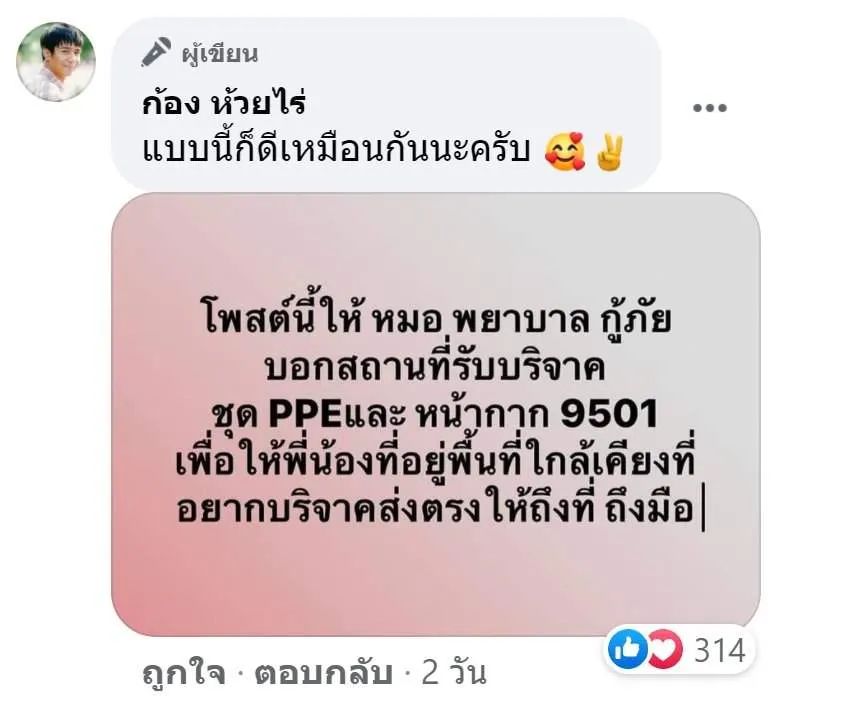Open the comment's three-dot options menu
The height and width of the screenshot is (710, 855).
tap(710, 108)
